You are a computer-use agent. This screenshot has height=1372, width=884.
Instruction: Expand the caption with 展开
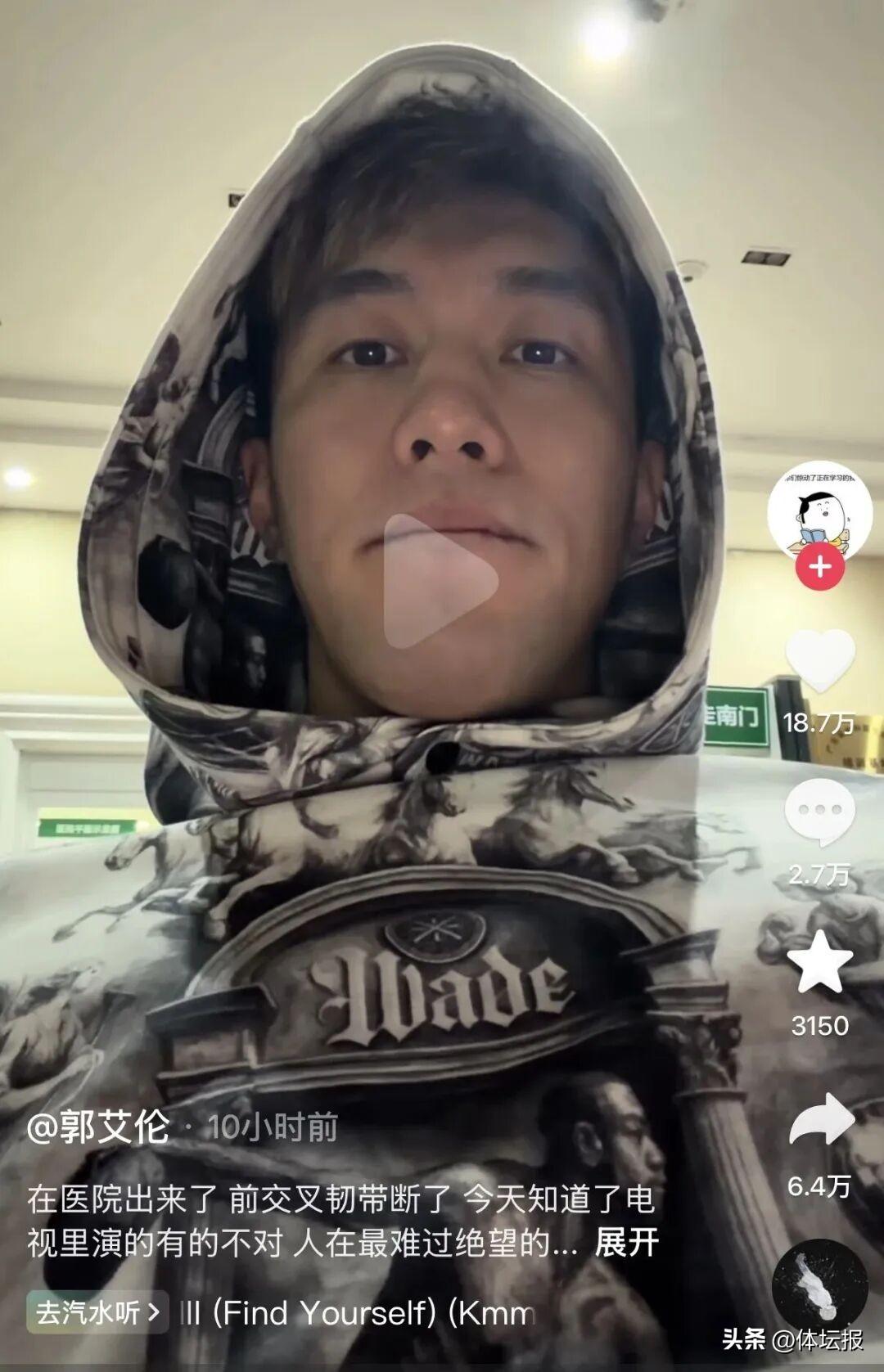coord(626,1243)
